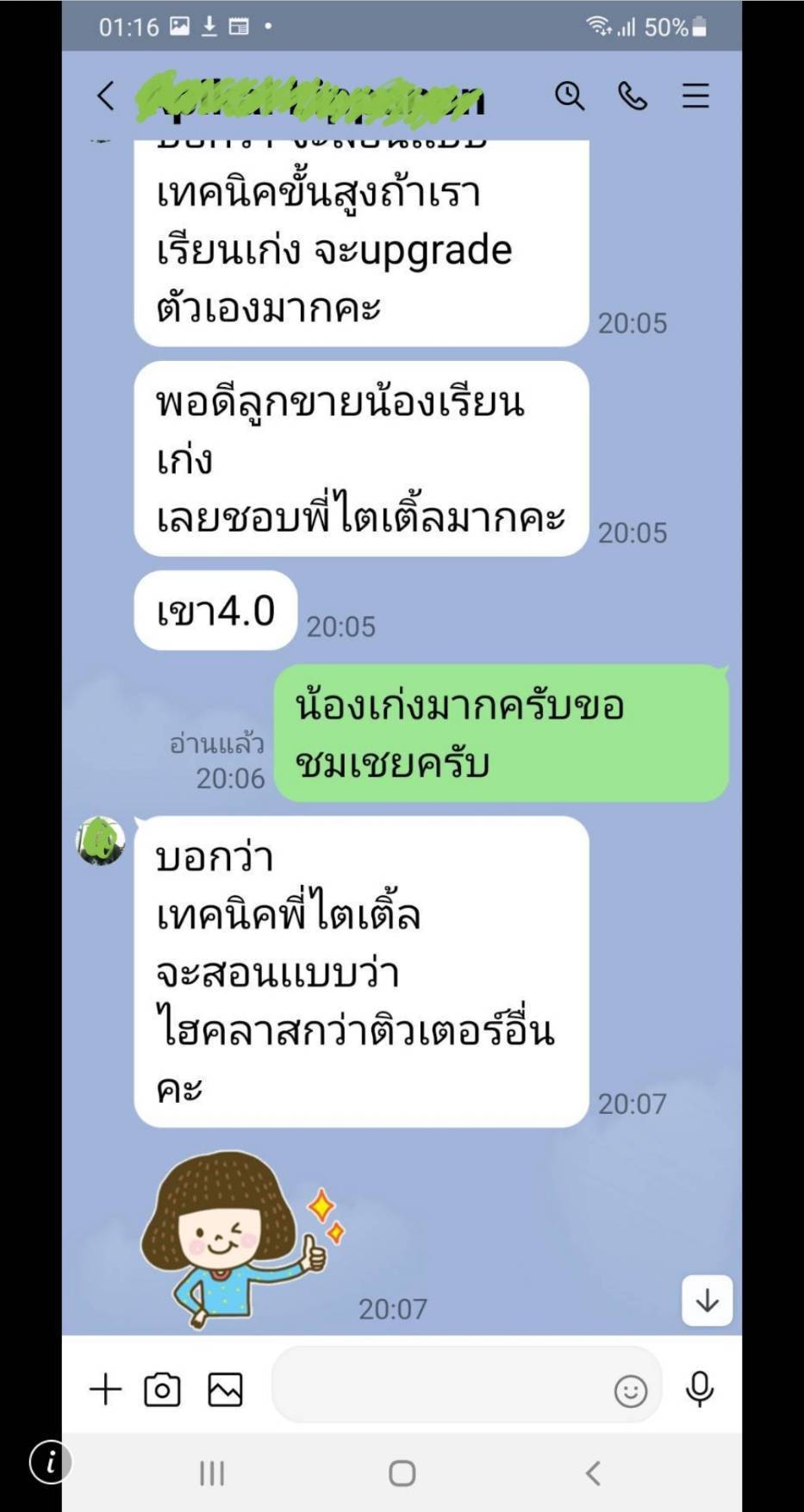Image resolution: width=804 pixels, height=1512 pixels.
Task: Open the emoji and sticker picker
Action: pos(631,1391)
